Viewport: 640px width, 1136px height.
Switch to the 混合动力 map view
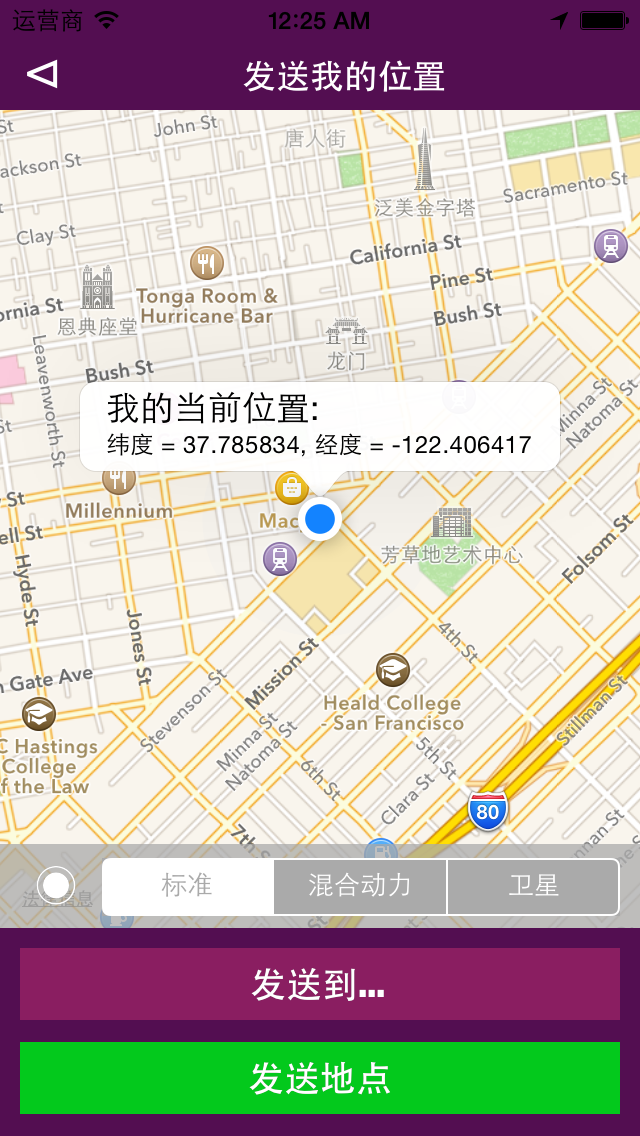point(360,886)
